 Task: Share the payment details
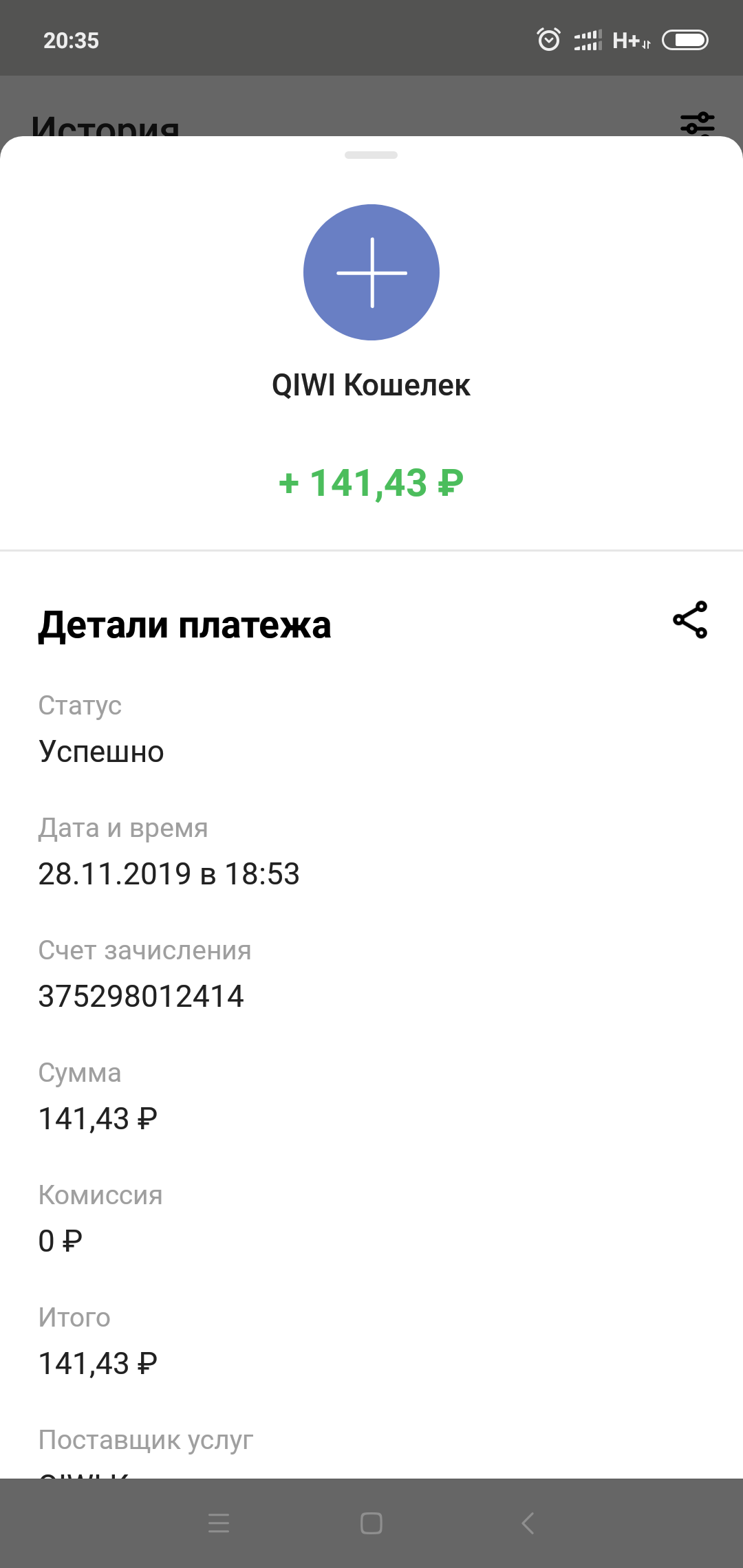[690, 620]
